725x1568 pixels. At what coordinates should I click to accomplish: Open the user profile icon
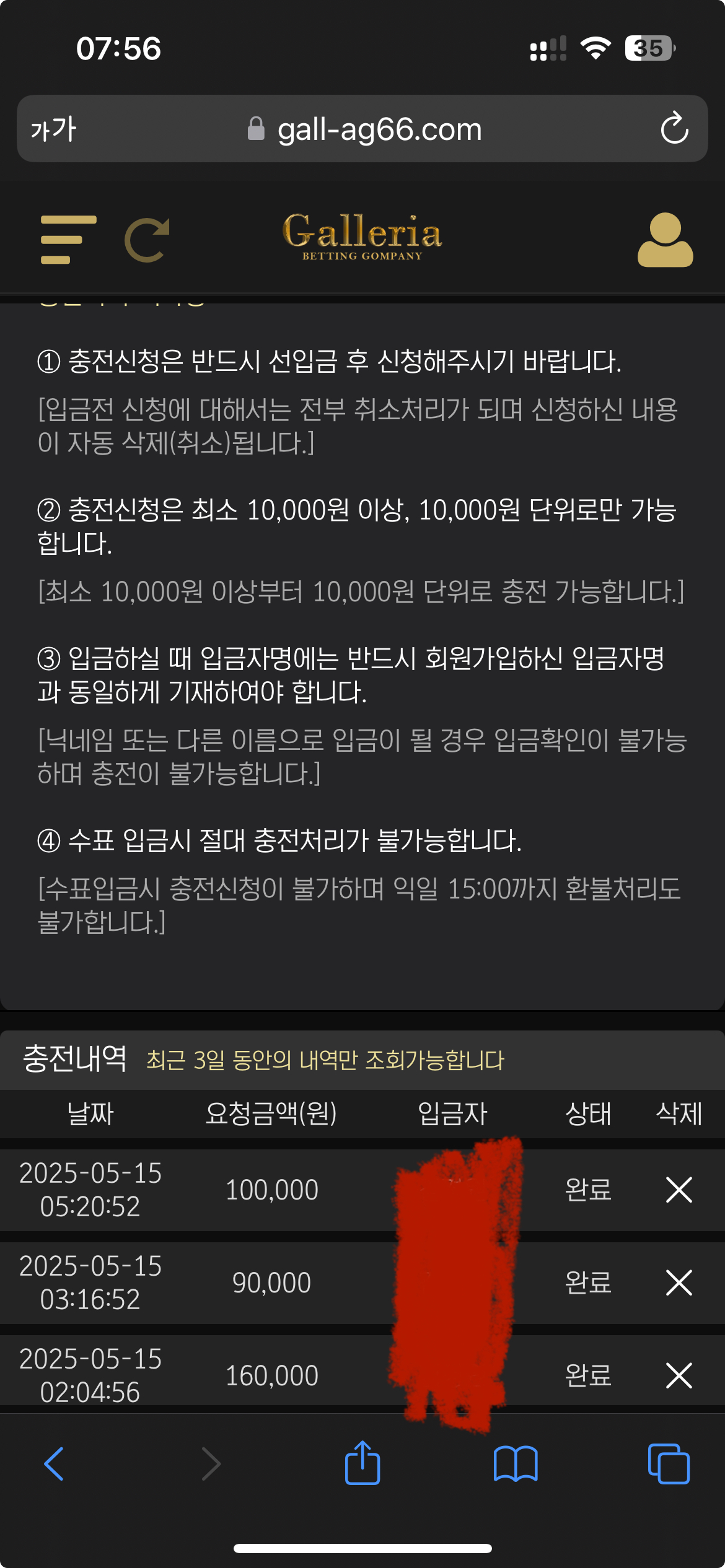665,240
